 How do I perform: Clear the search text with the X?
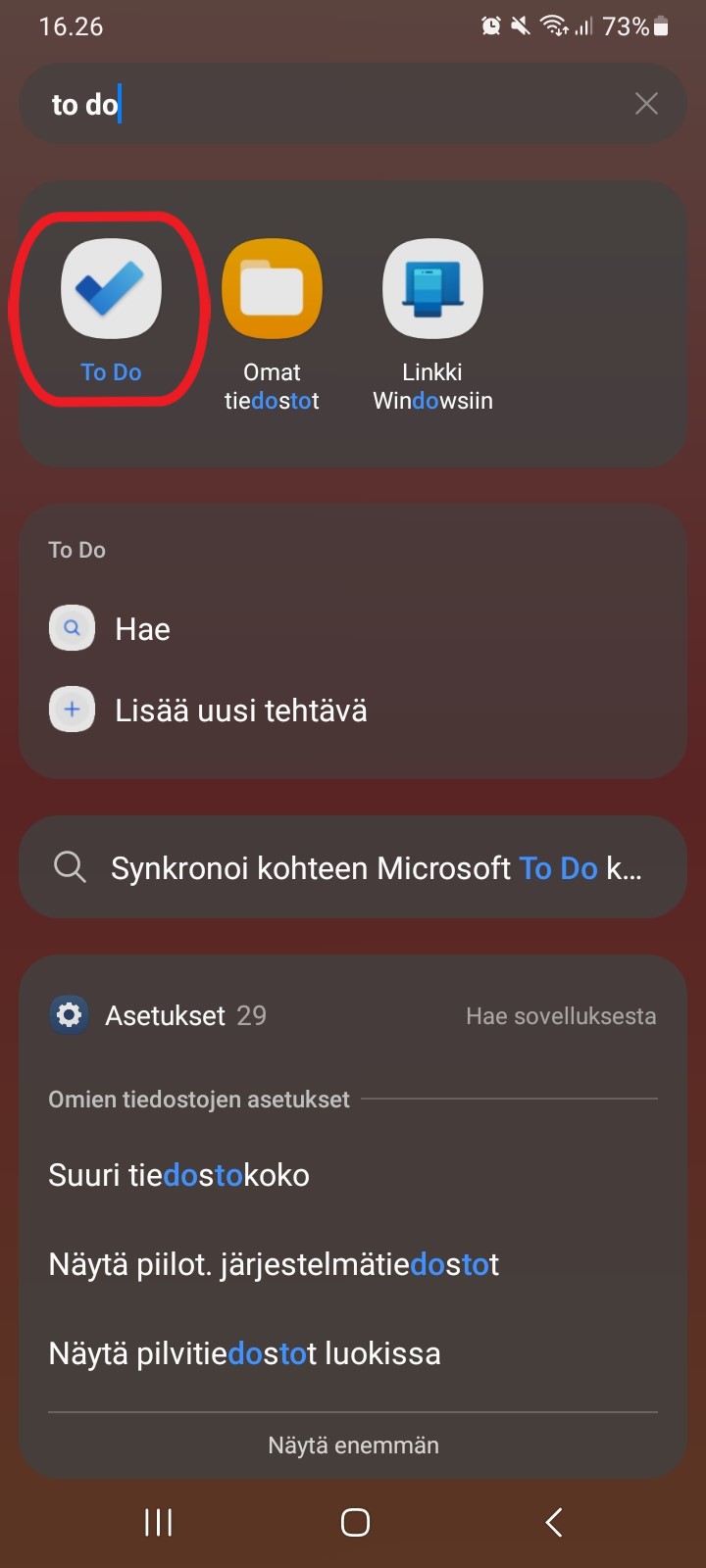(x=646, y=103)
